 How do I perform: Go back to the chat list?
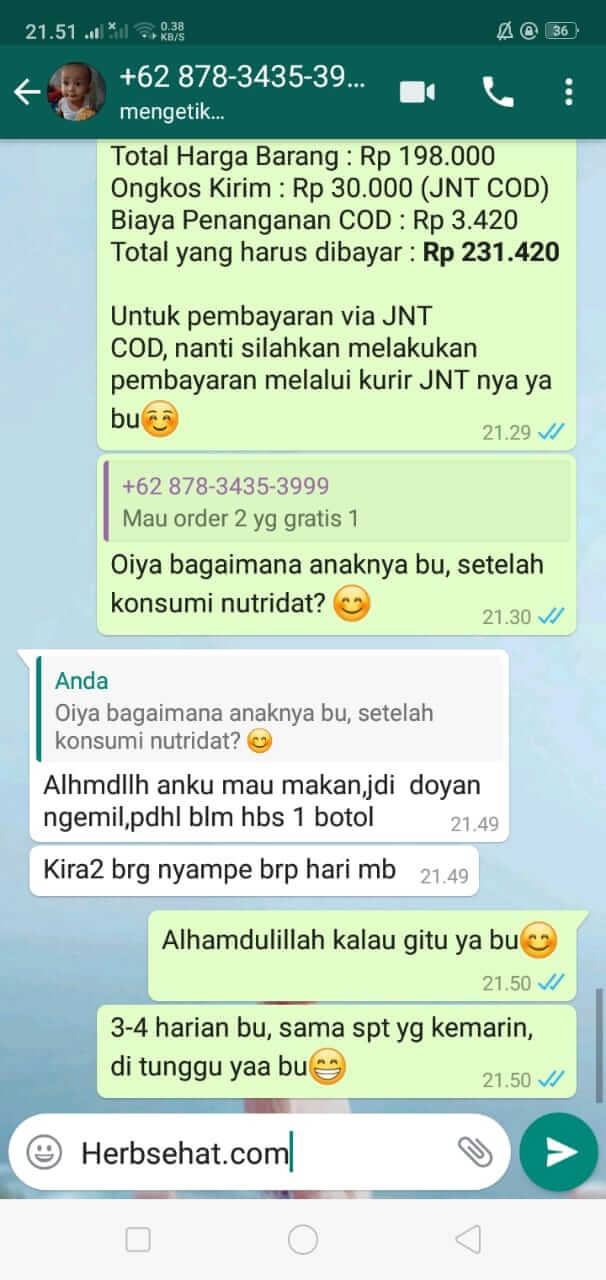click(26, 92)
